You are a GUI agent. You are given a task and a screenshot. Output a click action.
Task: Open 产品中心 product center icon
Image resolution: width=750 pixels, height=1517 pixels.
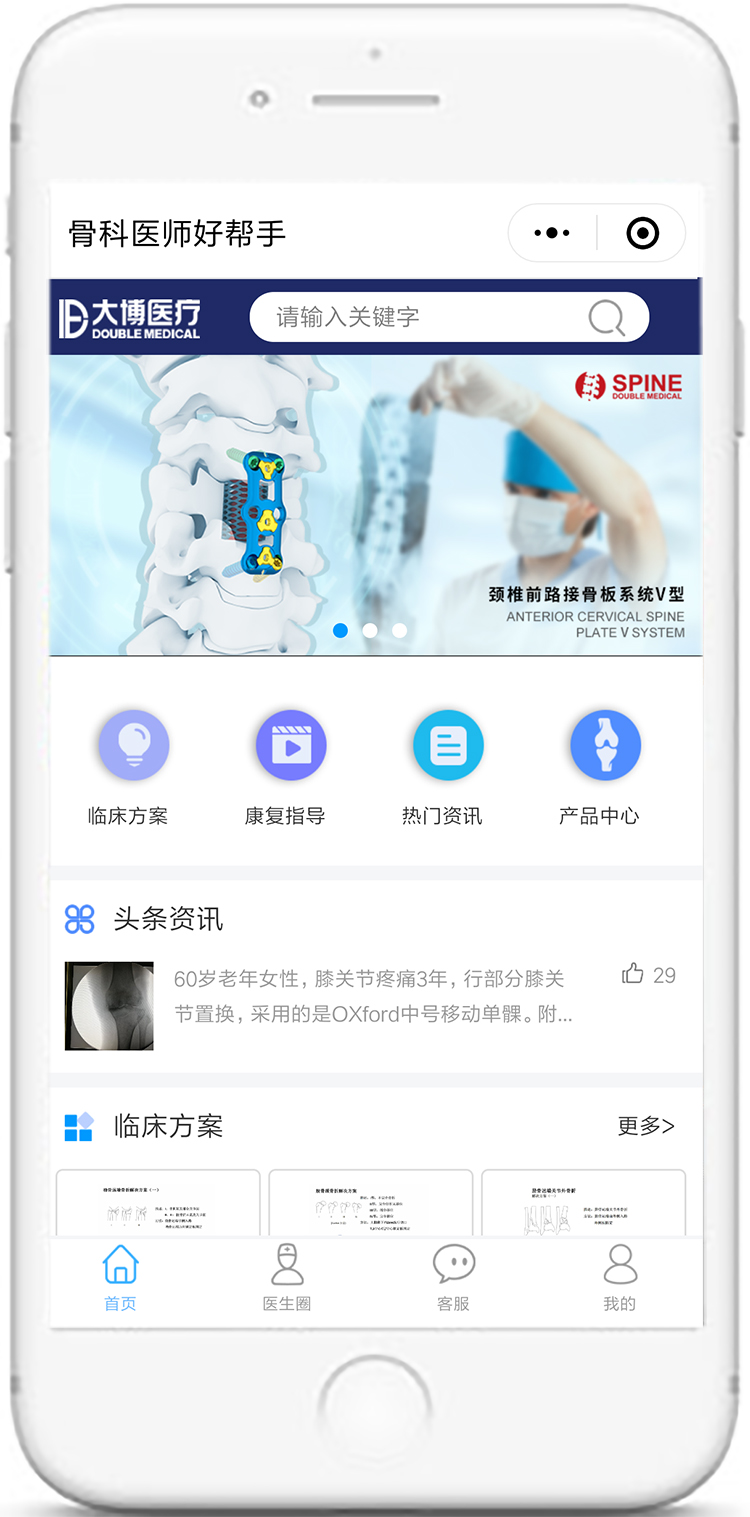pos(605,744)
